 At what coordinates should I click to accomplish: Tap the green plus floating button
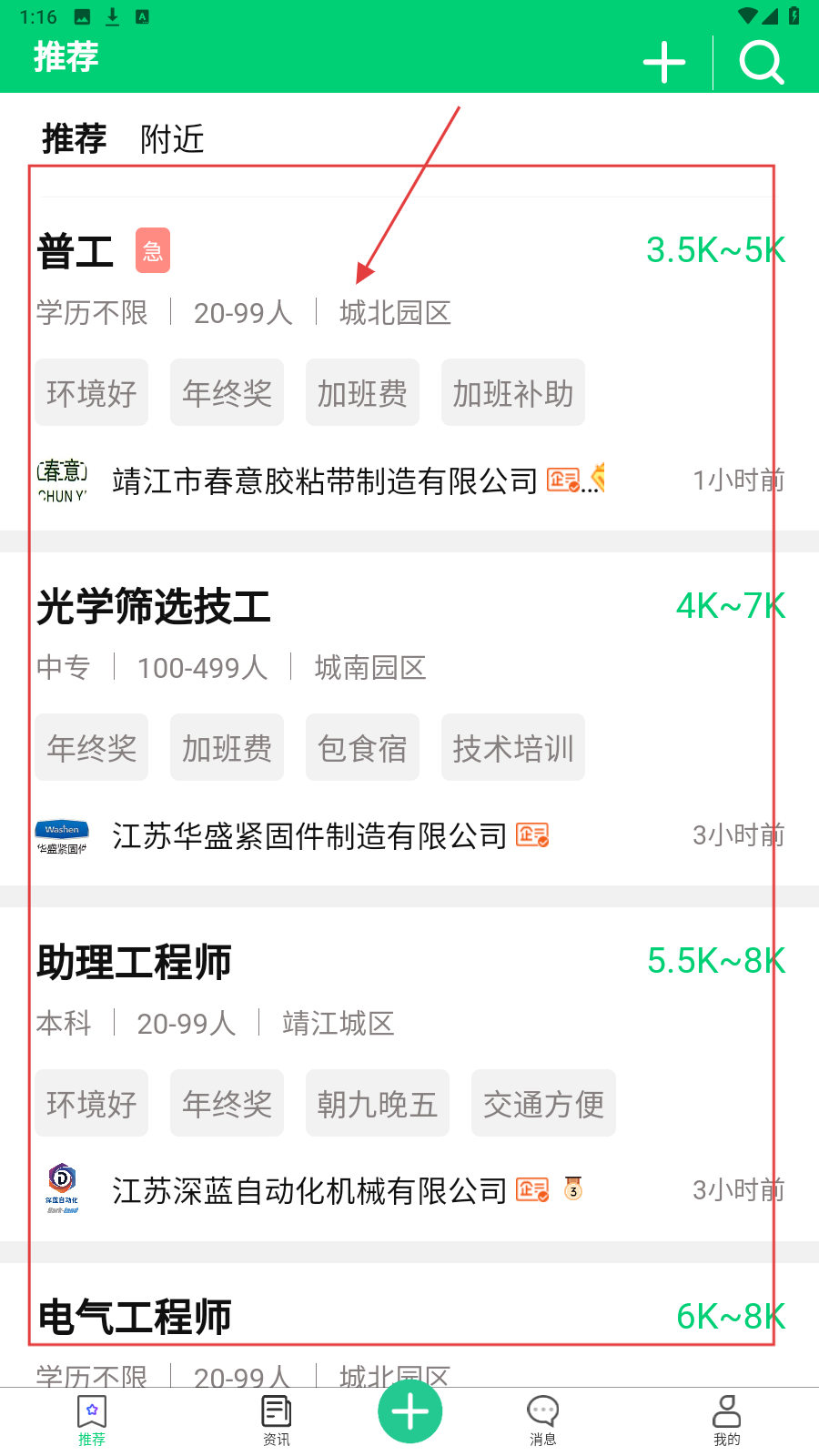(x=410, y=1411)
